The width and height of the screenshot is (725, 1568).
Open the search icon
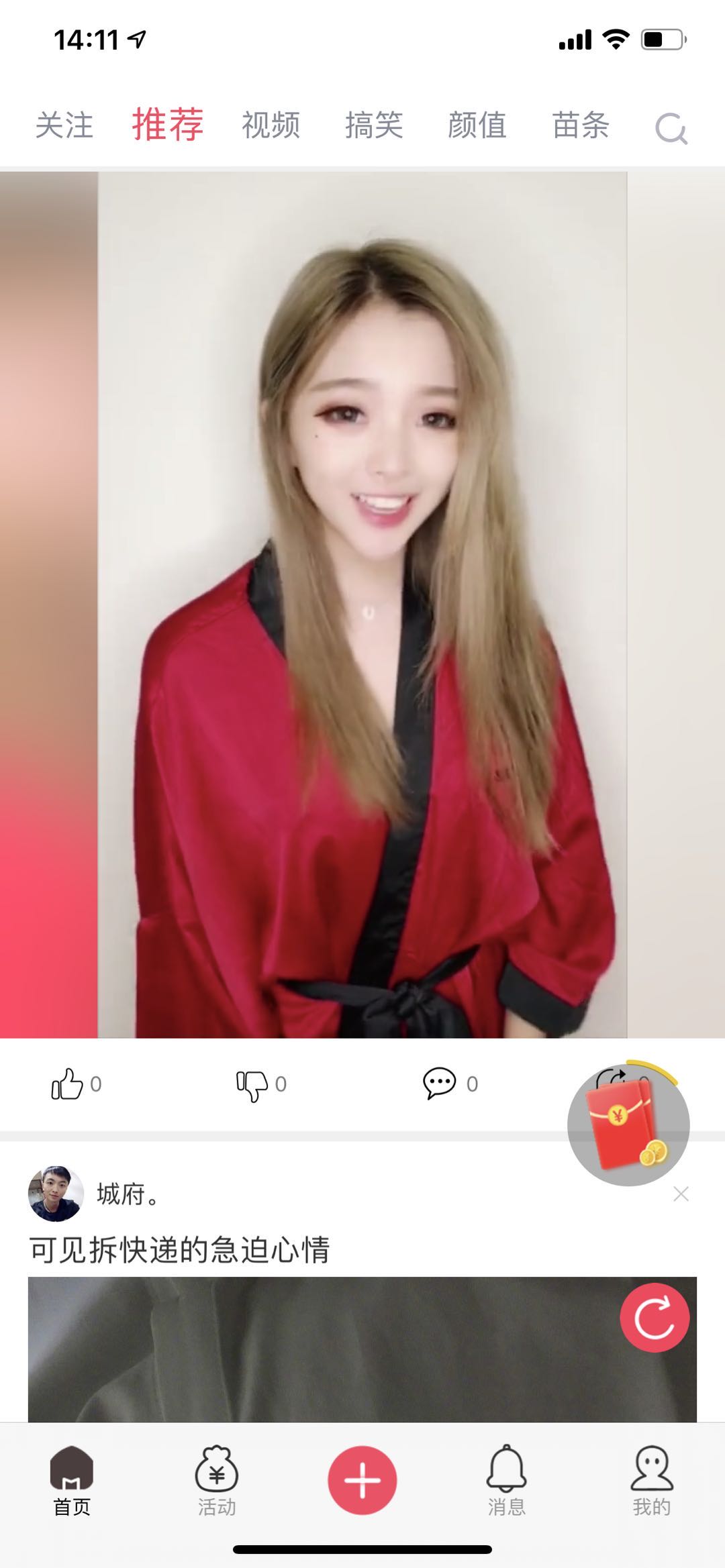point(671,129)
